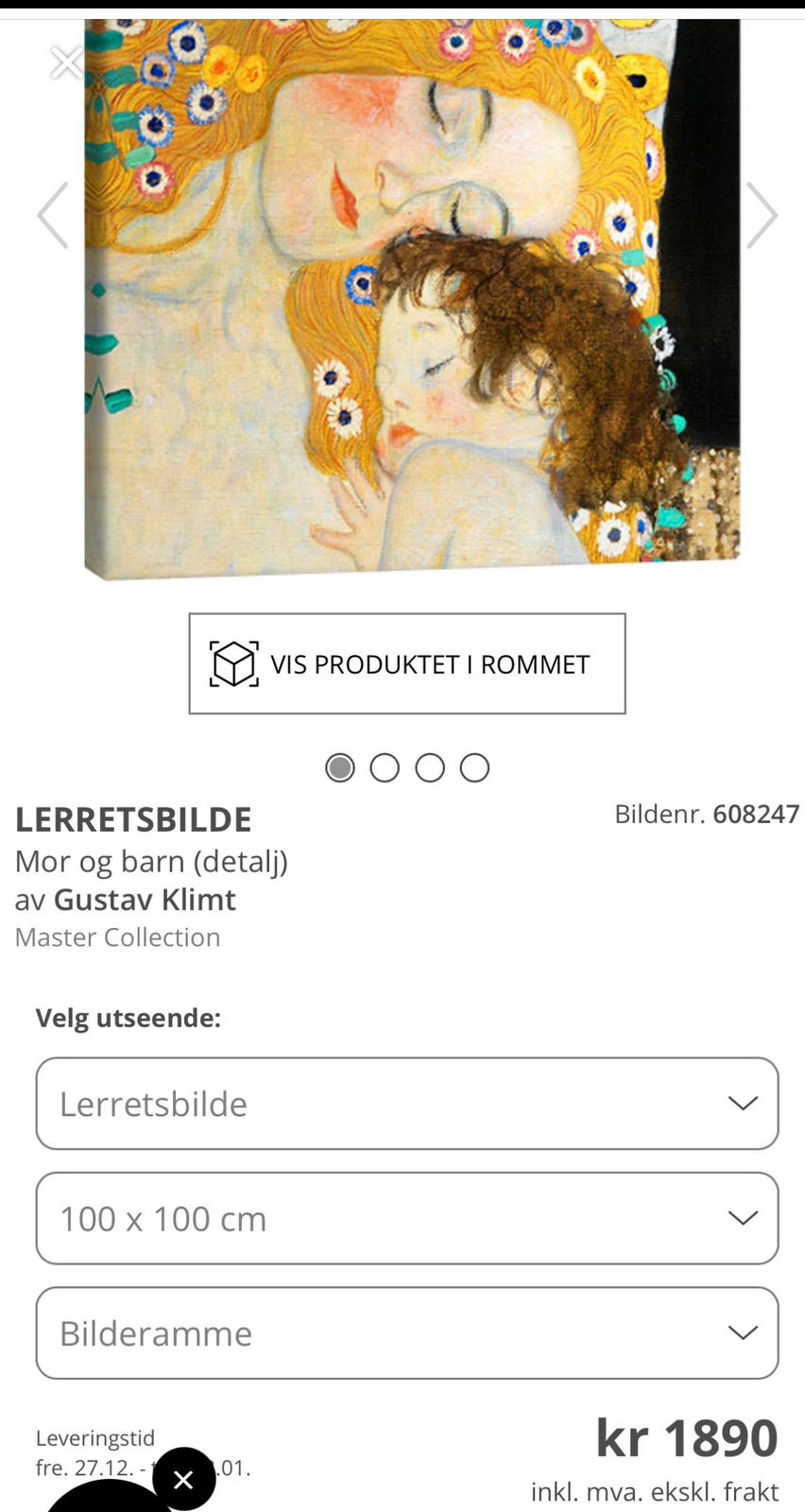805x1512 pixels.
Task: Close the chat bubble popup
Action: [x=183, y=1479]
